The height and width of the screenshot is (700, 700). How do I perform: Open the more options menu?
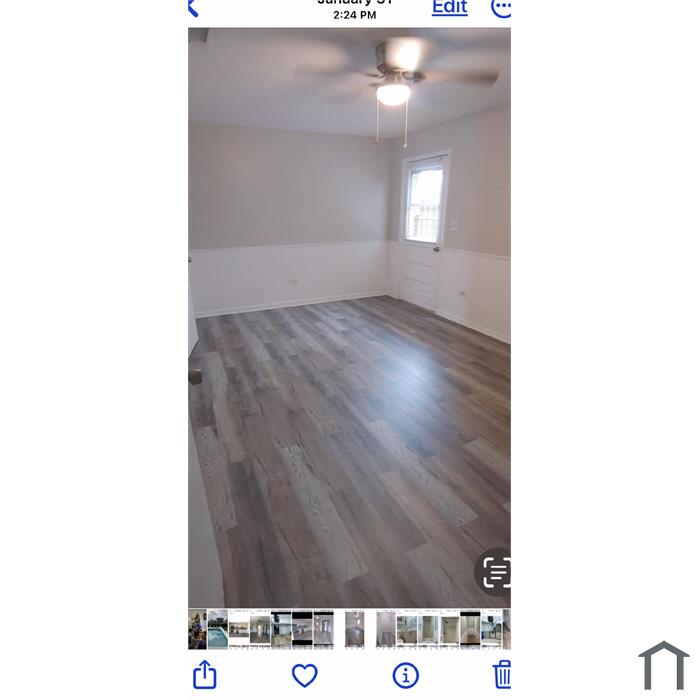(x=502, y=9)
